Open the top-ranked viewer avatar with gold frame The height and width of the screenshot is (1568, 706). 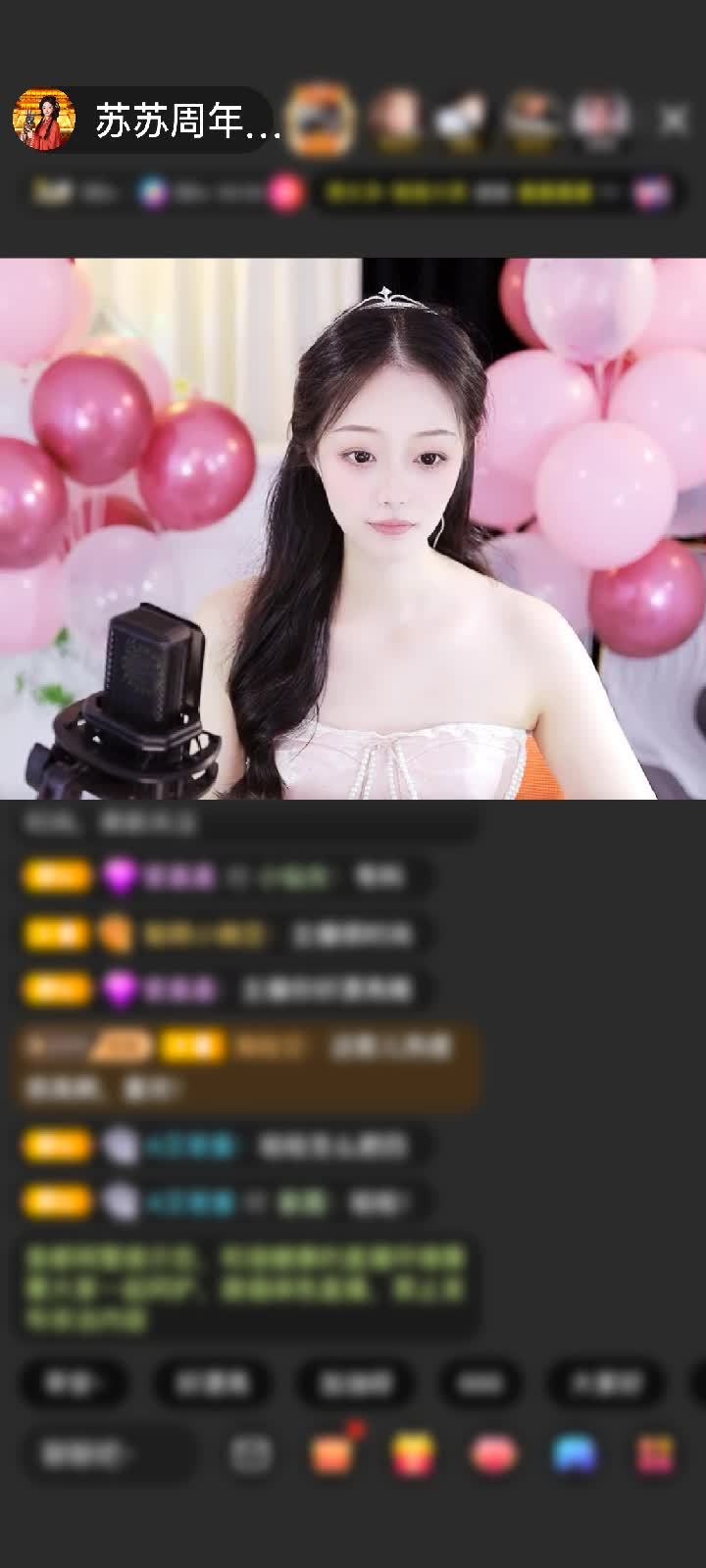click(323, 119)
